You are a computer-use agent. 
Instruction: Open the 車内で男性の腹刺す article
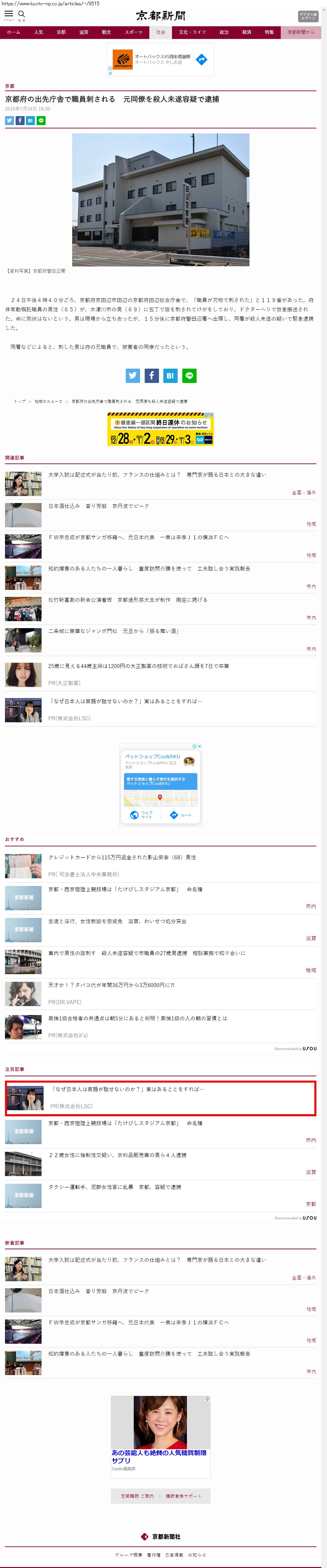[147, 953]
